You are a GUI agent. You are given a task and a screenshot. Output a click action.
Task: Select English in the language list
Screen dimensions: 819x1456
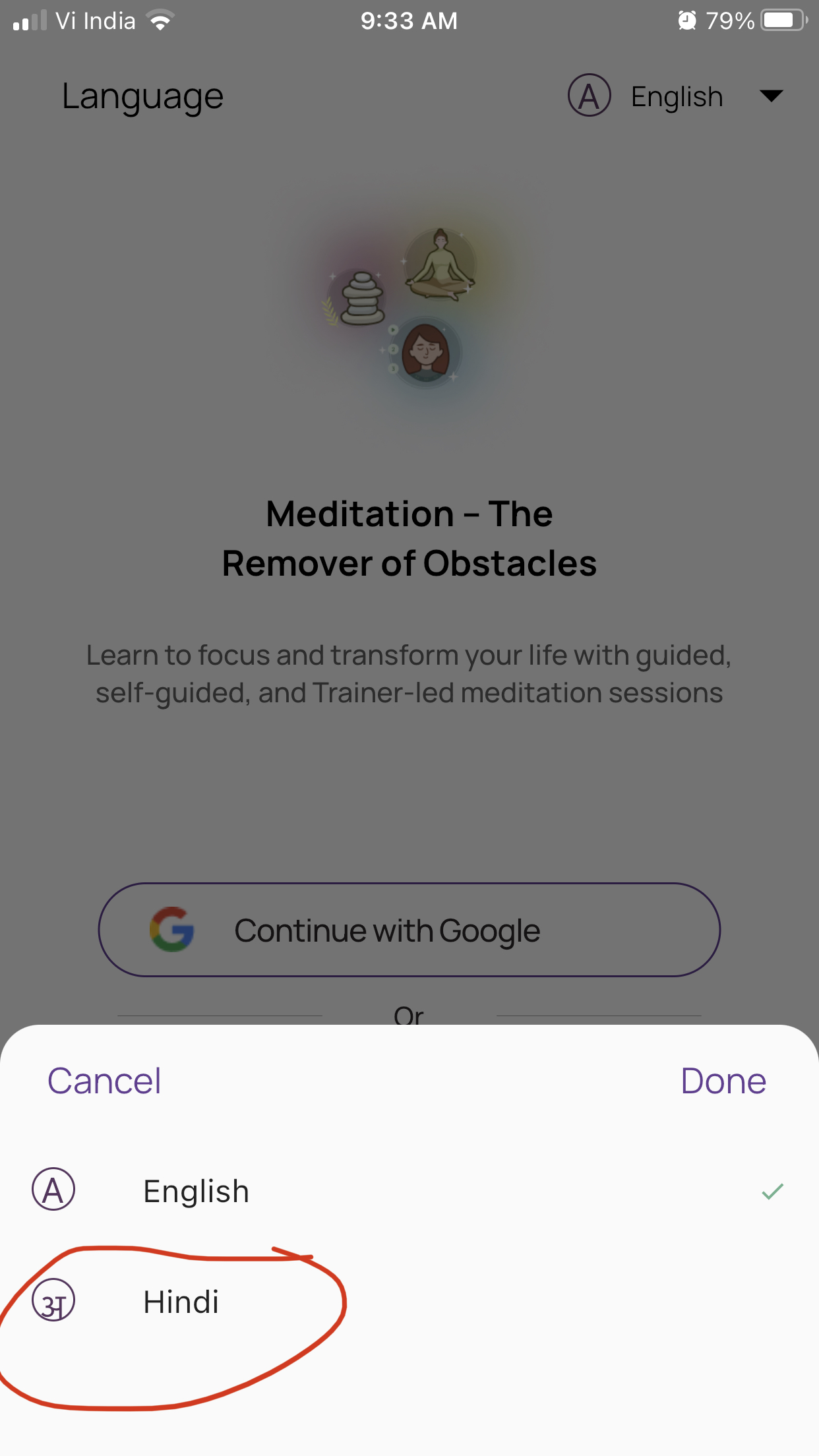tap(197, 1192)
